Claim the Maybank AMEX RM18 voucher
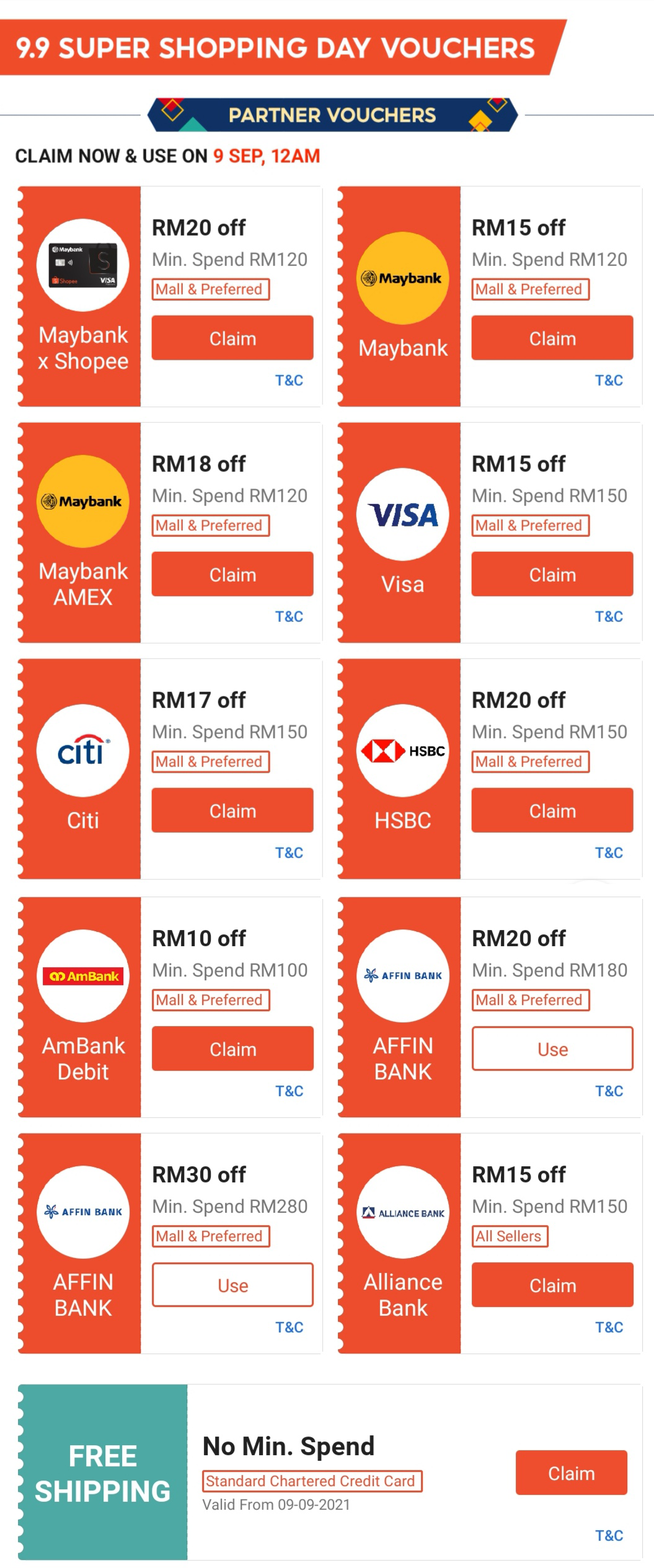The width and height of the screenshot is (654, 1568). click(232, 574)
